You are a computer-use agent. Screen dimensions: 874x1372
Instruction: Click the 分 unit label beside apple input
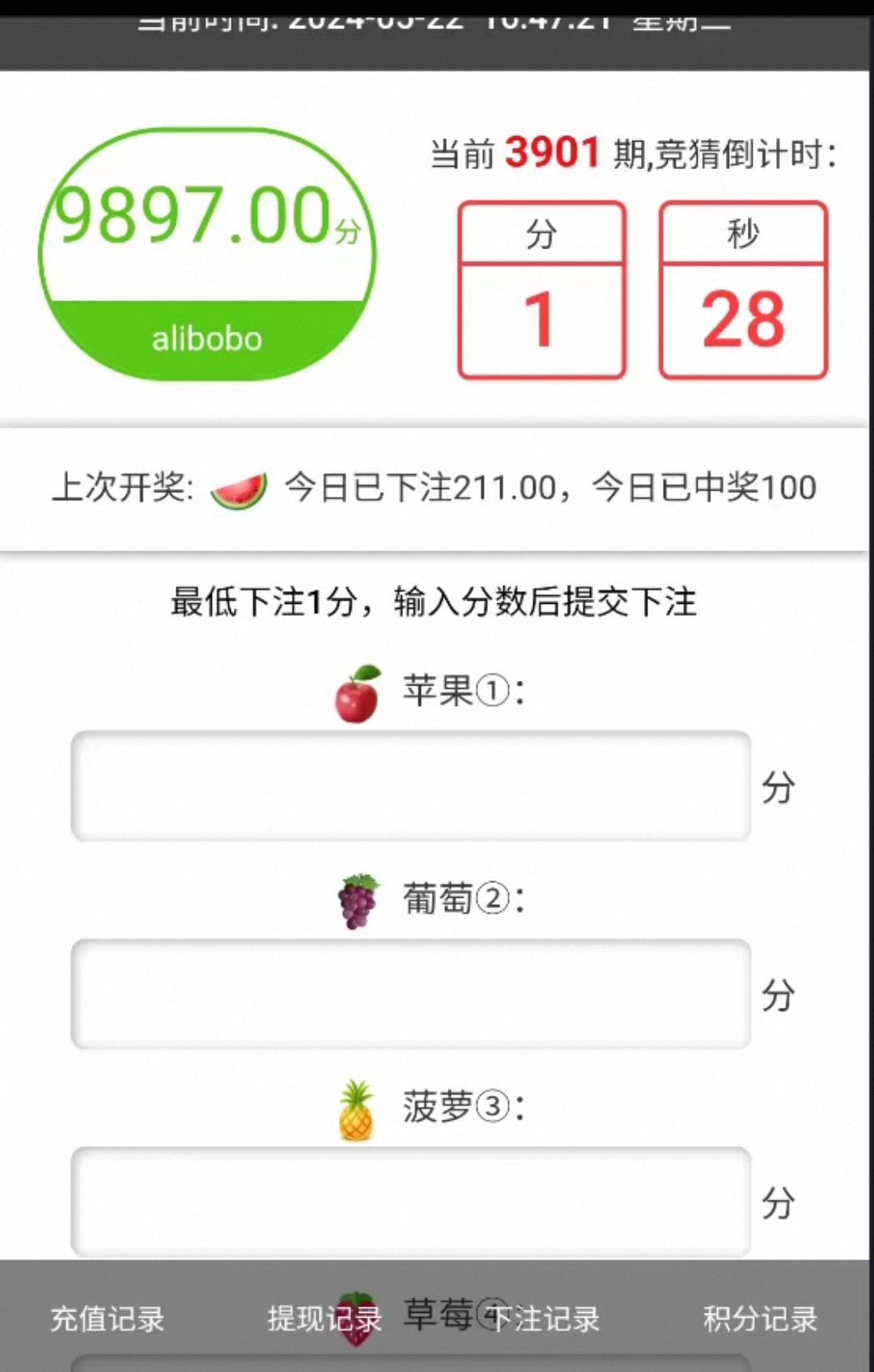[779, 785]
